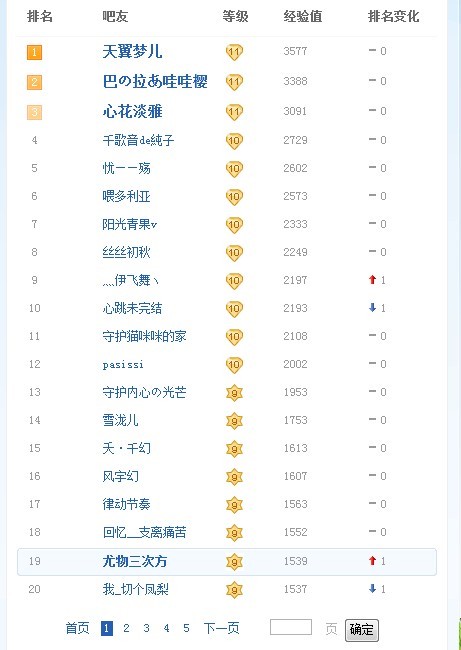Go to next page with 下一页

point(221,628)
